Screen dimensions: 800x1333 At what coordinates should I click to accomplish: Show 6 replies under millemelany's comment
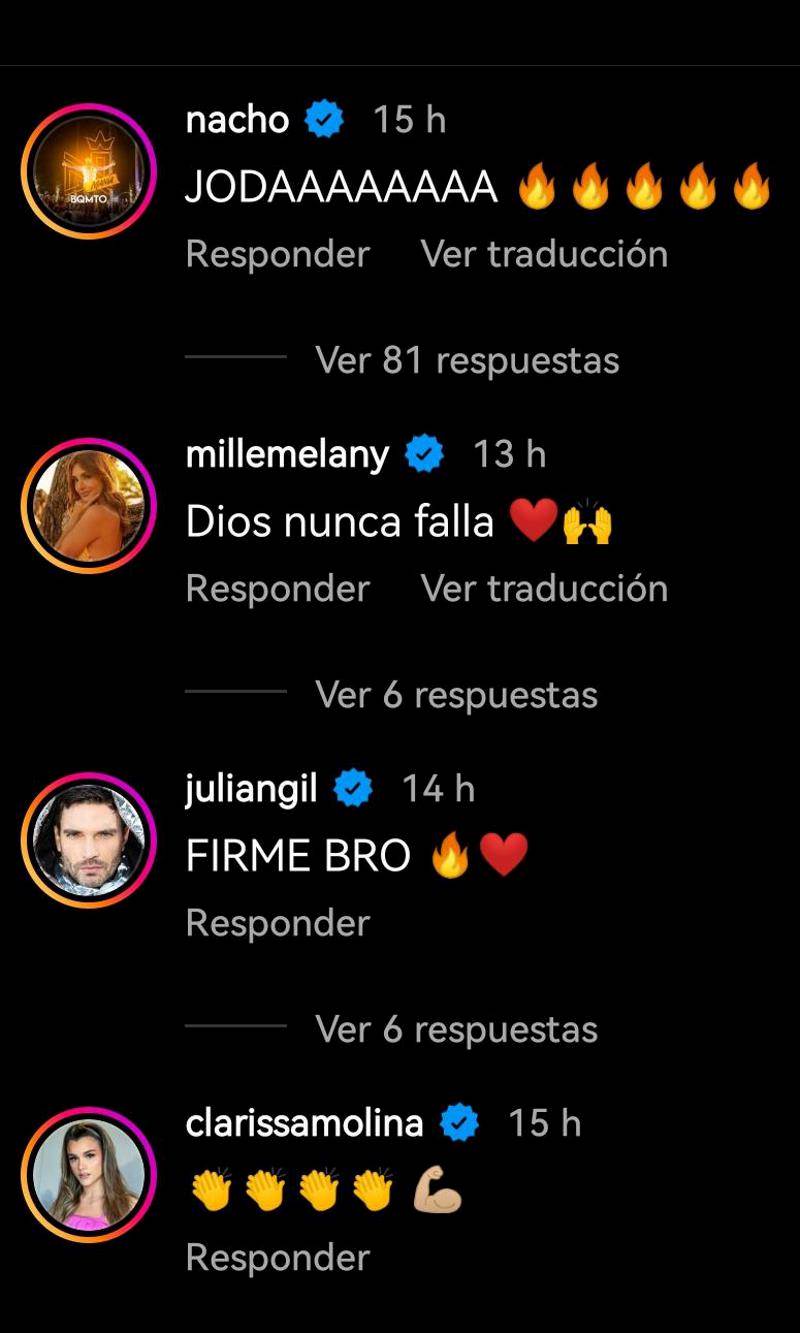tap(456, 695)
